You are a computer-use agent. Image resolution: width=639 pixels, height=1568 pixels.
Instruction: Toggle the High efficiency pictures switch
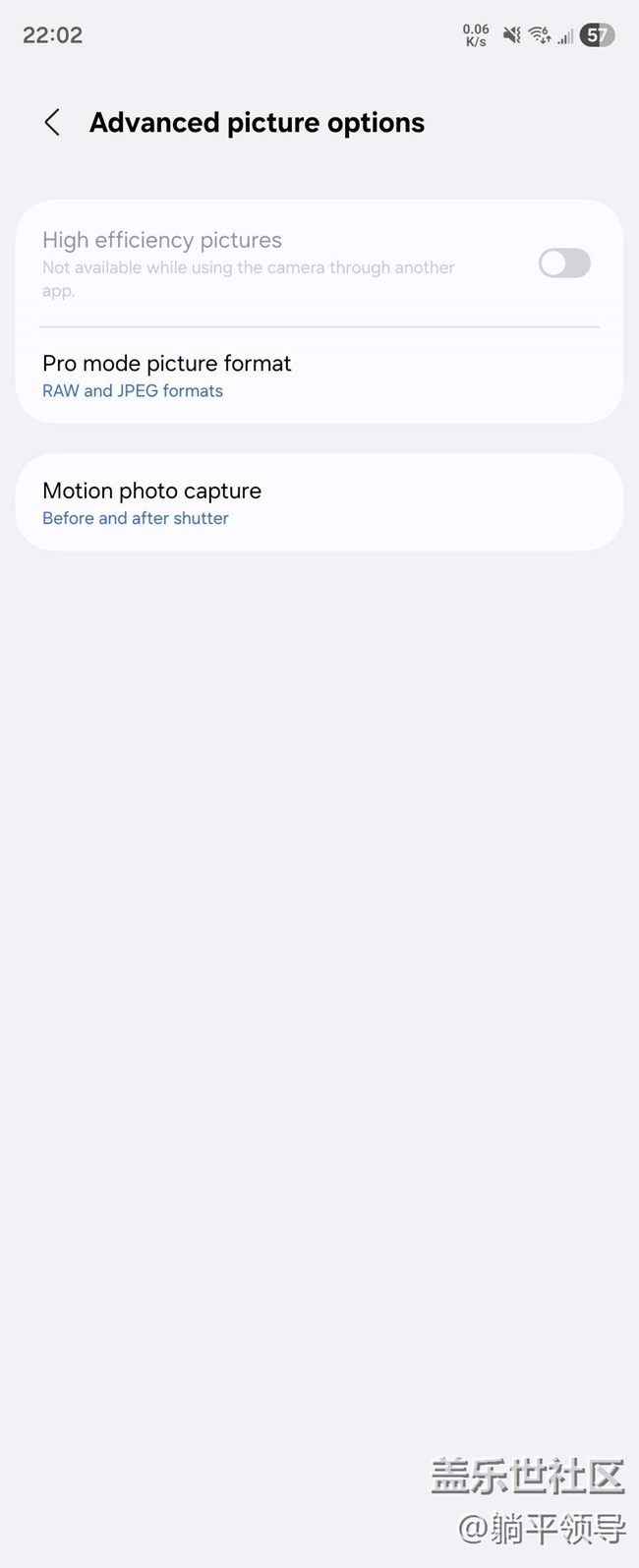coord(564,263)
